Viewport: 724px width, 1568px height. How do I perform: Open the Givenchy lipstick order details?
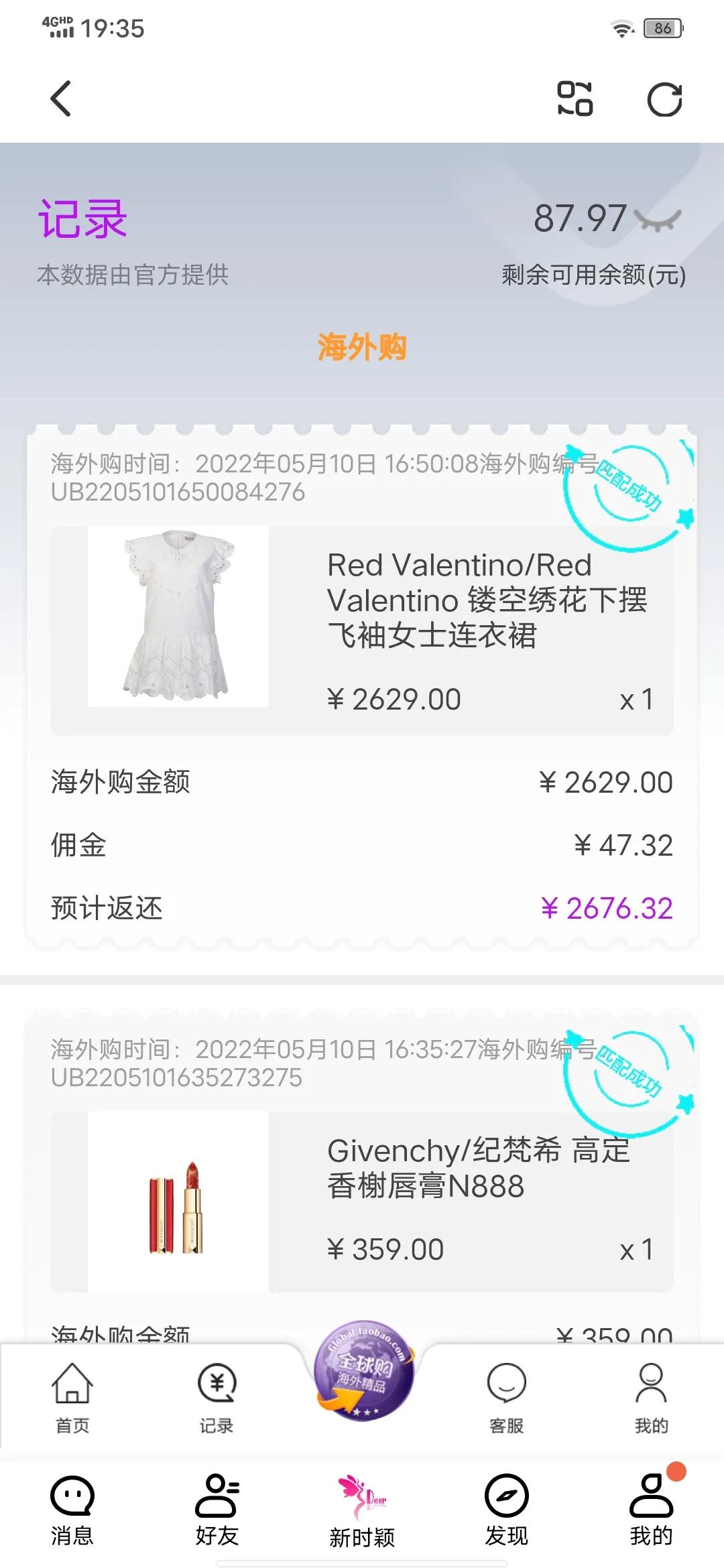point(362,1199)
